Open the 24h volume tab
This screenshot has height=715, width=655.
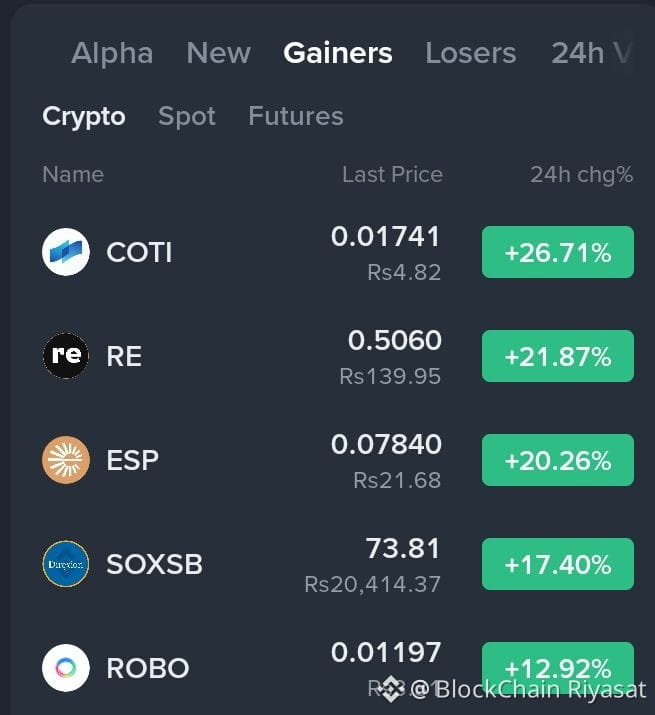[593, 53]
